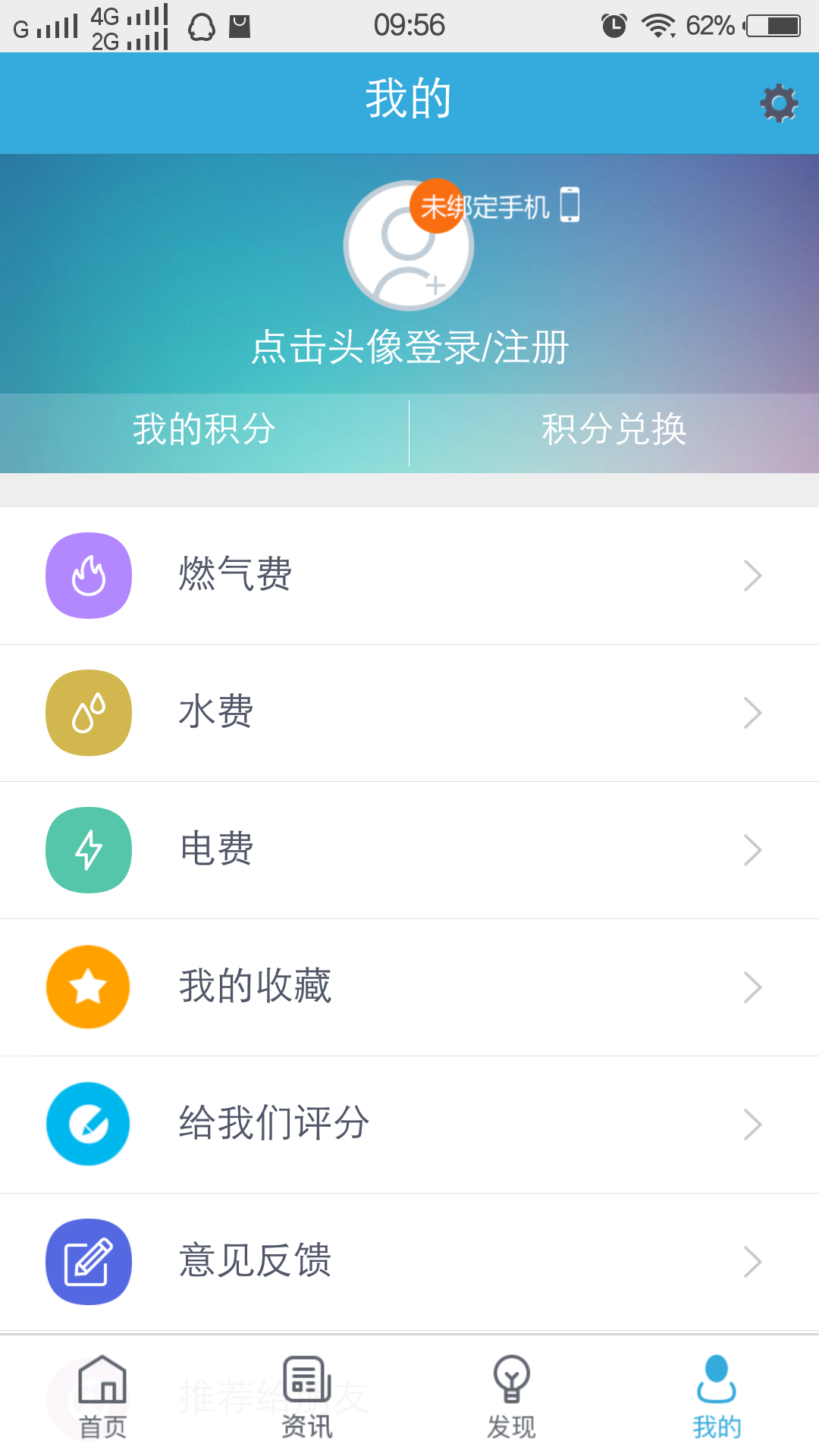This screenshot has width=819, height=1456.
Task: Open the 积分兑换 points exchange
Action: click(x=613, y=428)
